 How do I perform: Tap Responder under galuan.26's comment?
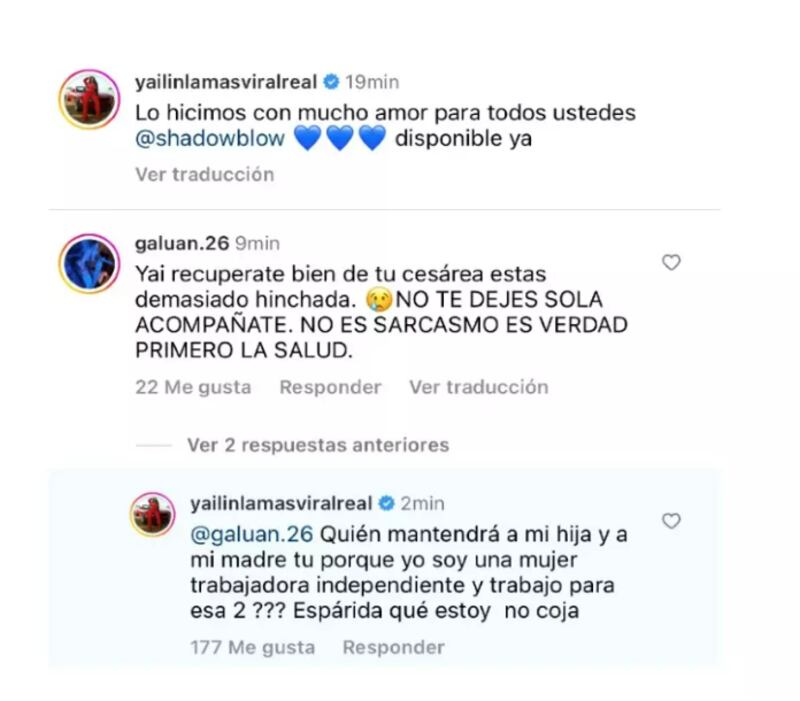330,387
